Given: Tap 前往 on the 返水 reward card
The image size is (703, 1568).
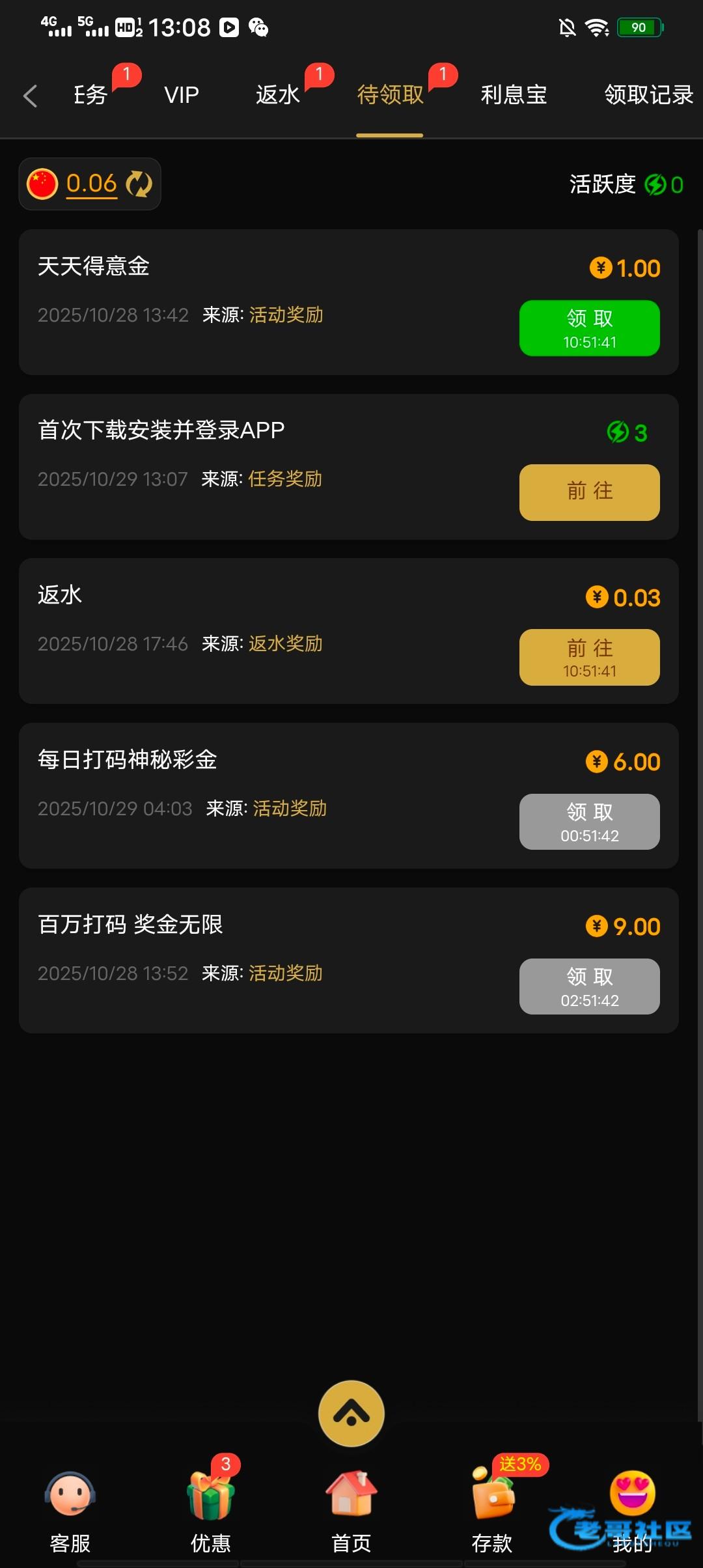Looking at the screenshot, I should pos(589,657).
